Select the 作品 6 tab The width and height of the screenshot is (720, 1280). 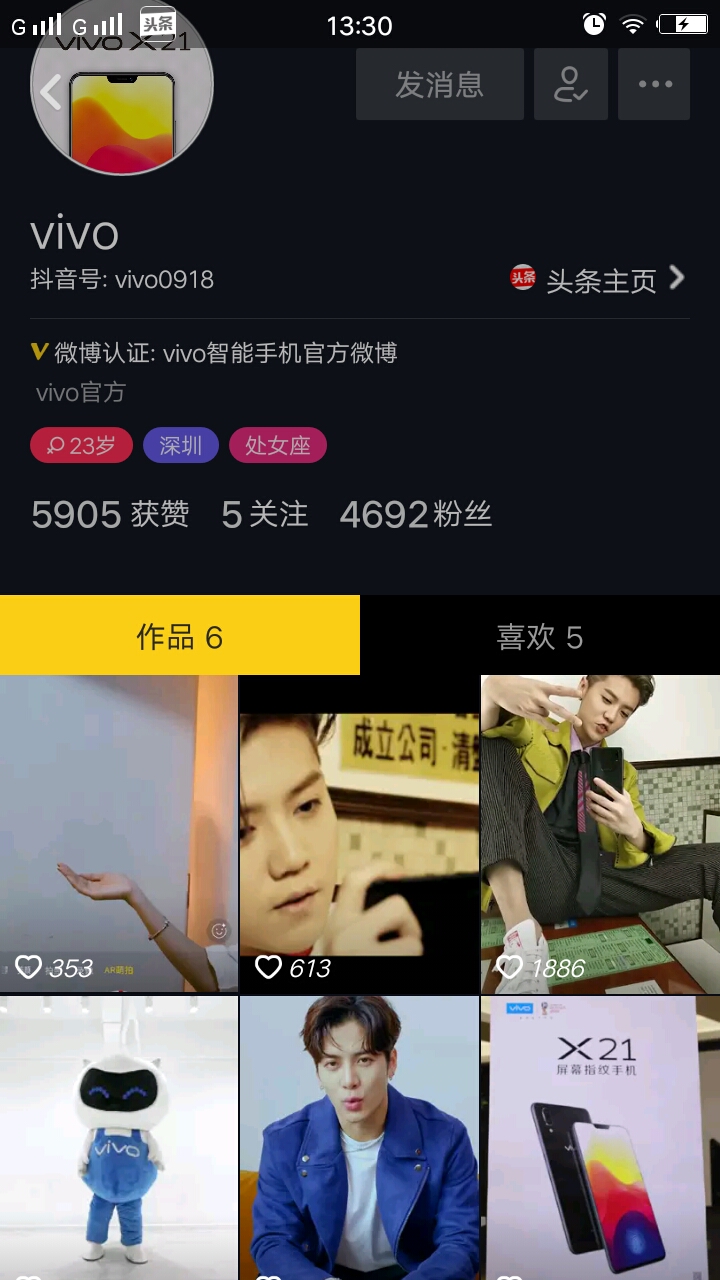180,635
